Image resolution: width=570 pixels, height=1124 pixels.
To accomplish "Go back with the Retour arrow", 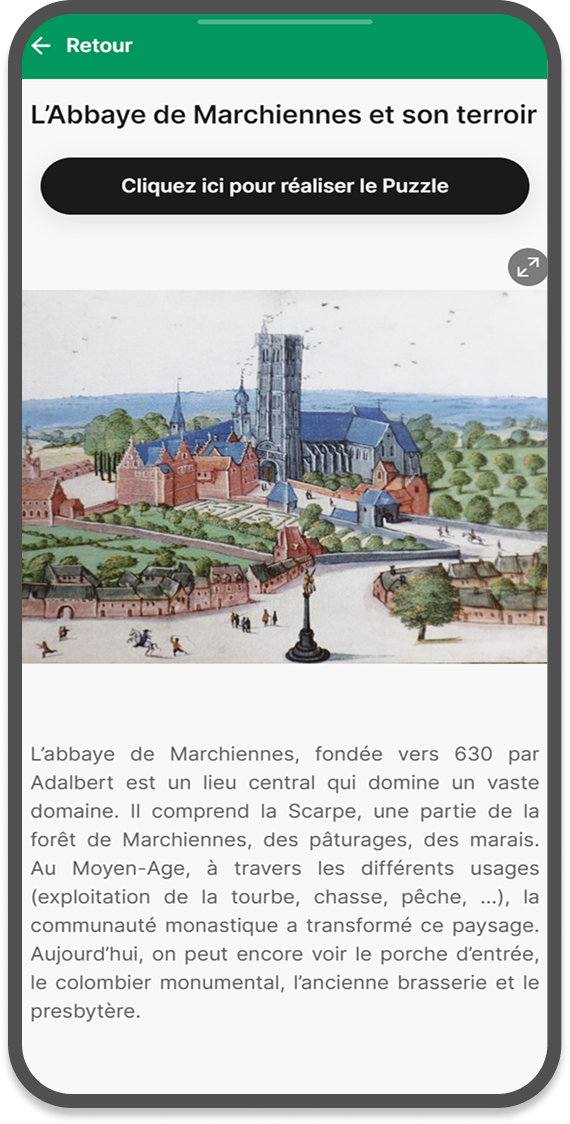I will point(41,46).
